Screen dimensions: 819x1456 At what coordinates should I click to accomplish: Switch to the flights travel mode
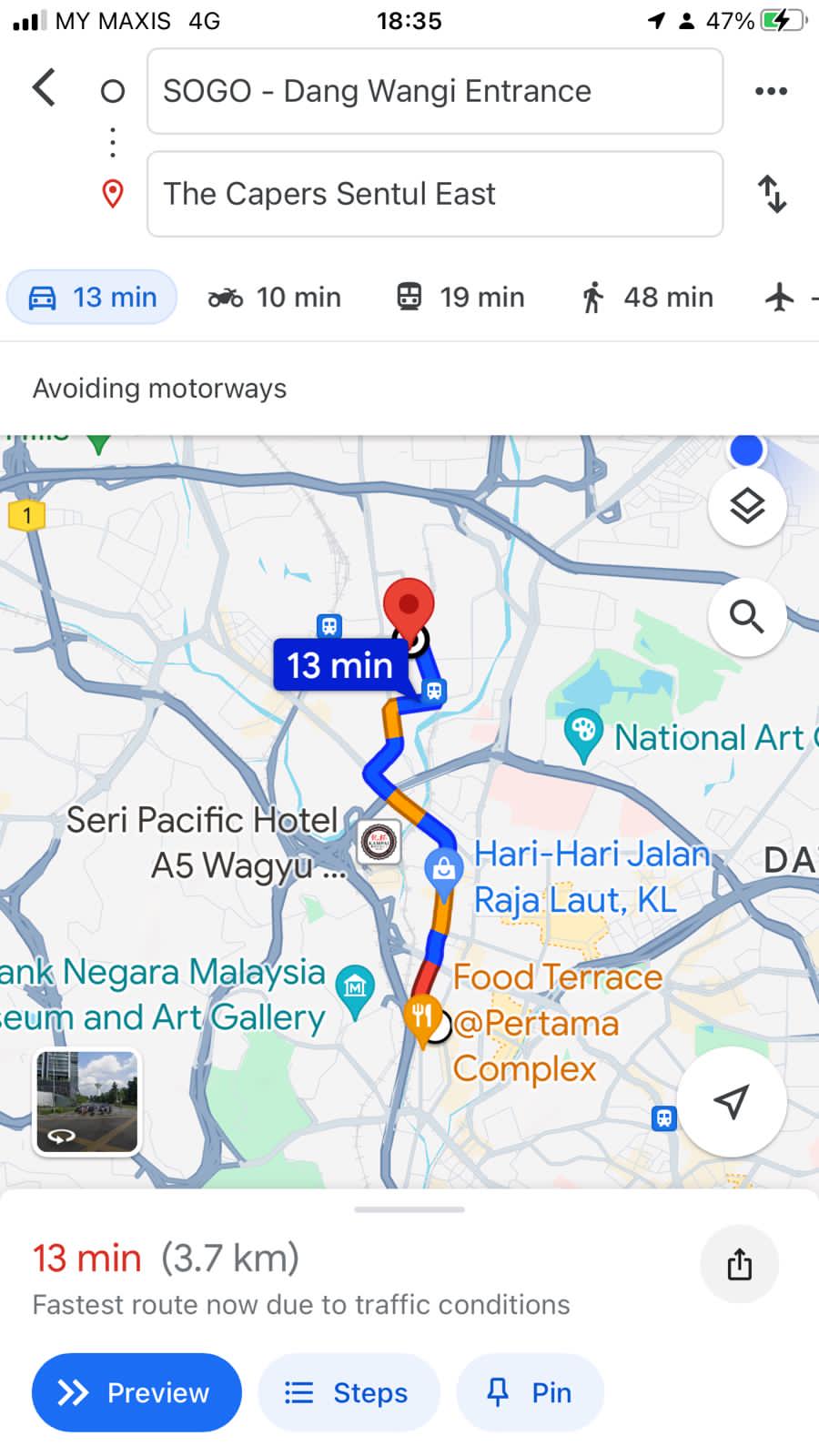point(783,298)
